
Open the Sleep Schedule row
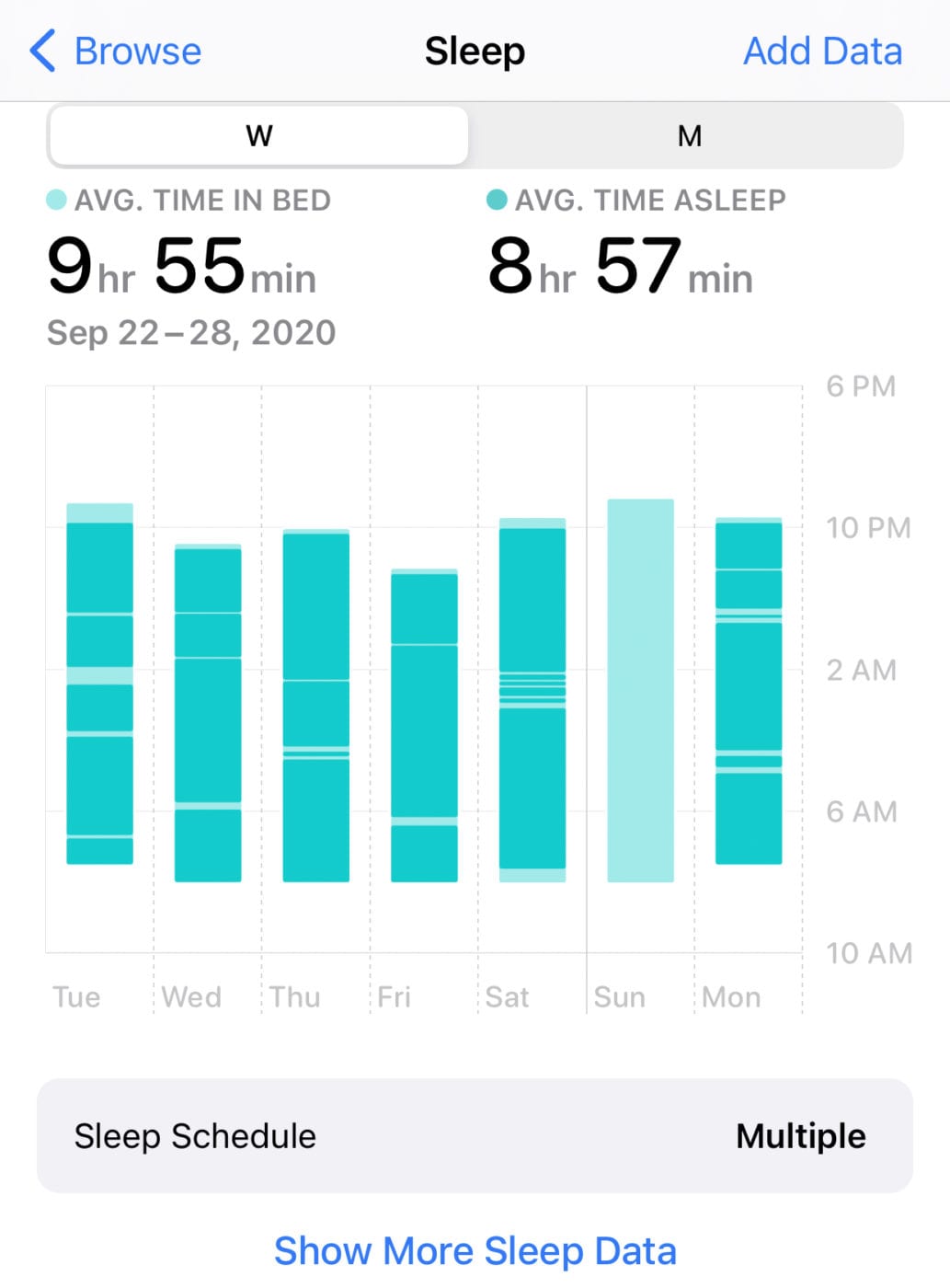pyautogui.click(x=475, y=1136)
